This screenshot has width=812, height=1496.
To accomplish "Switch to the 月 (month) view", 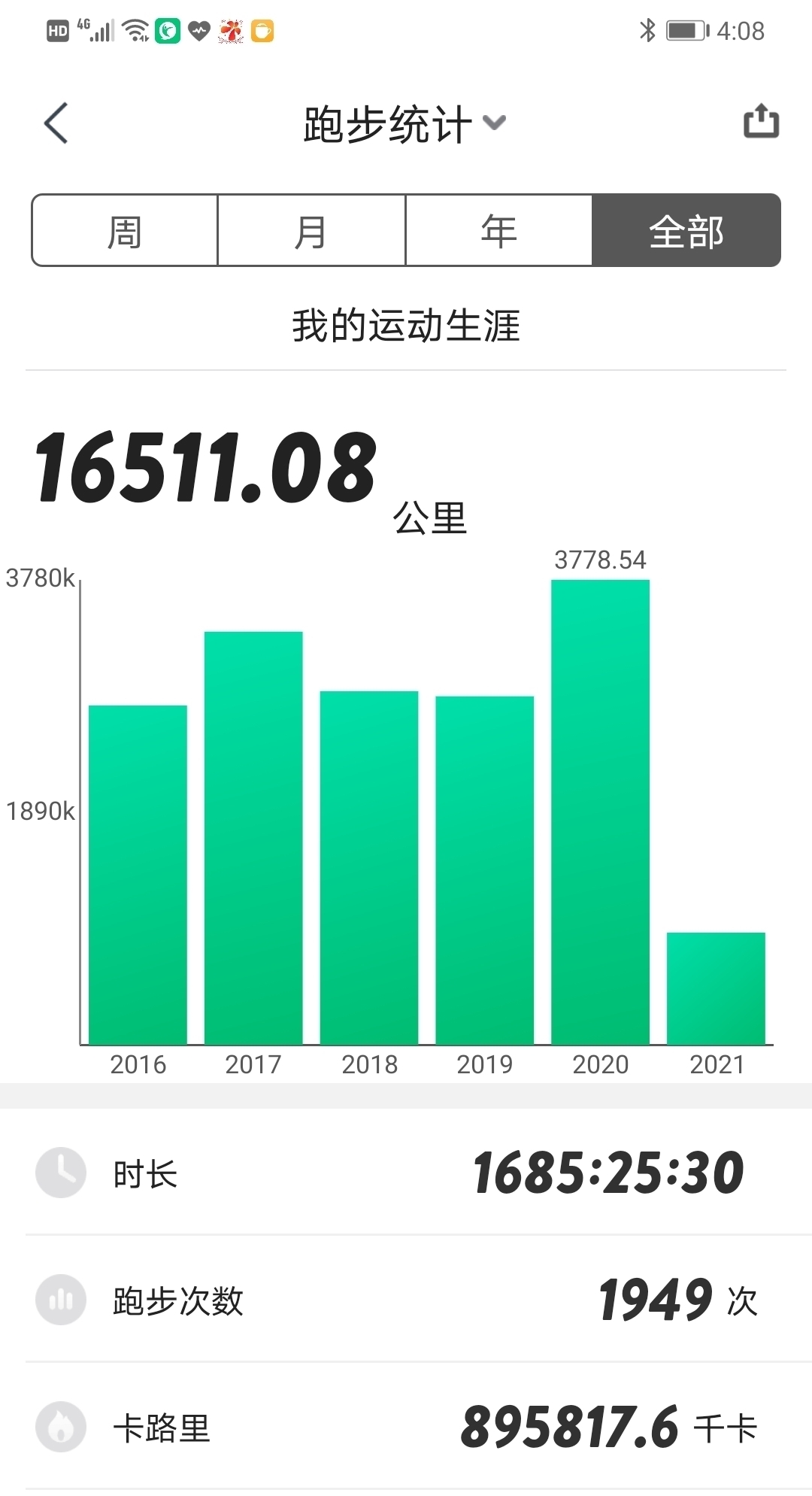I will coord(311,231).
